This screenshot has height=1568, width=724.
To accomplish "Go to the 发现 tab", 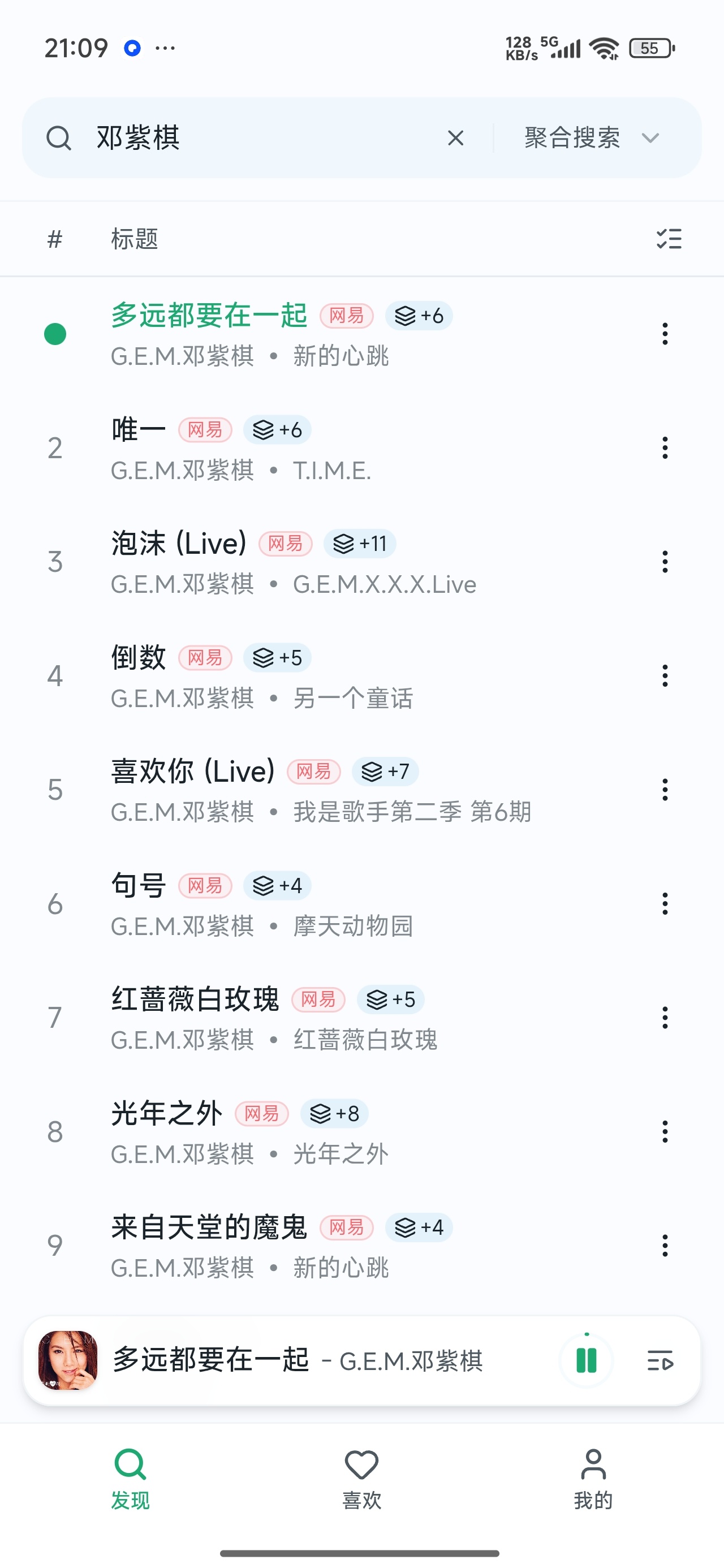I will (130, 1479).
